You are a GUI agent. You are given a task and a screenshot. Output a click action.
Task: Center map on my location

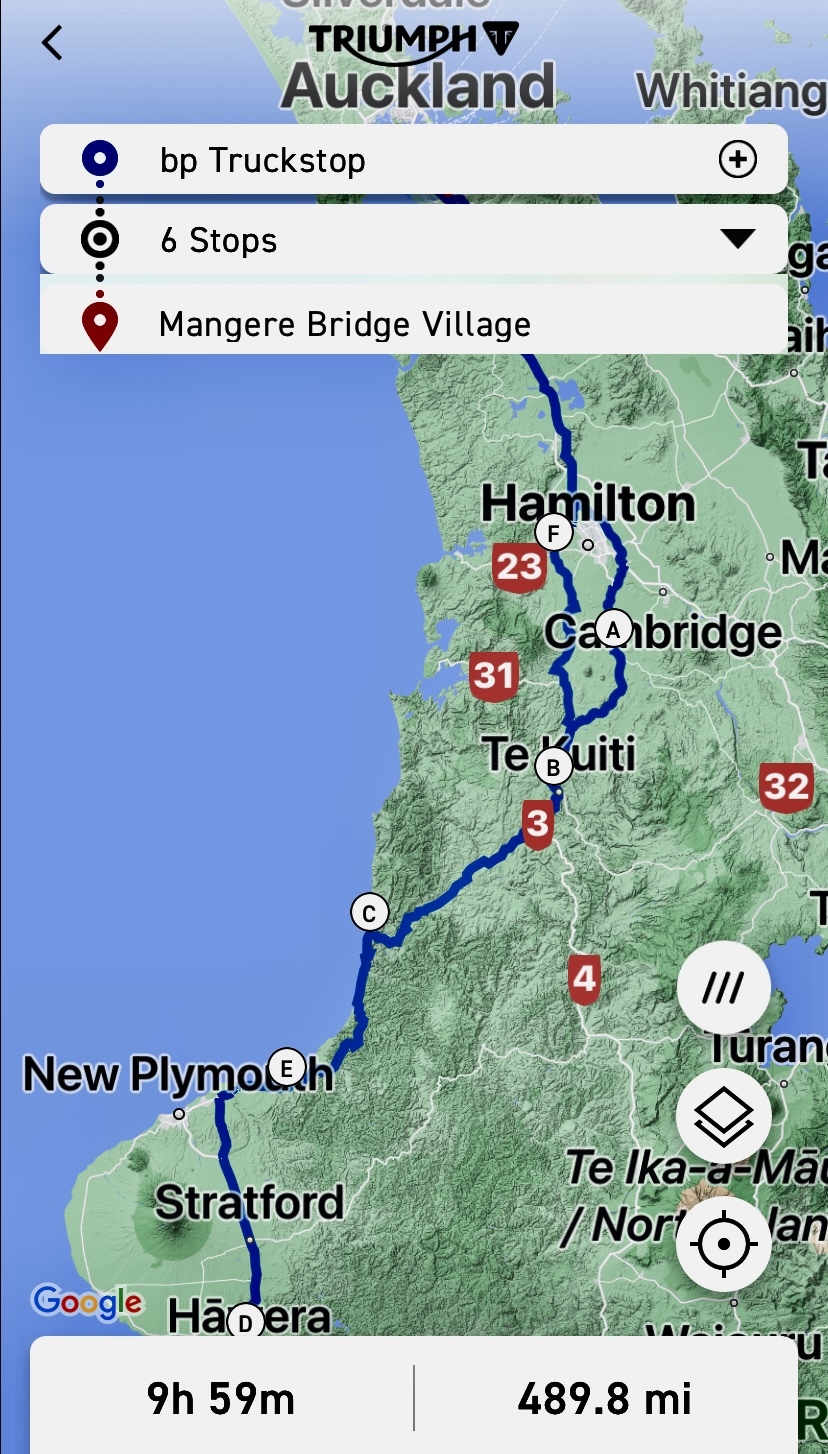point(723,1245)
